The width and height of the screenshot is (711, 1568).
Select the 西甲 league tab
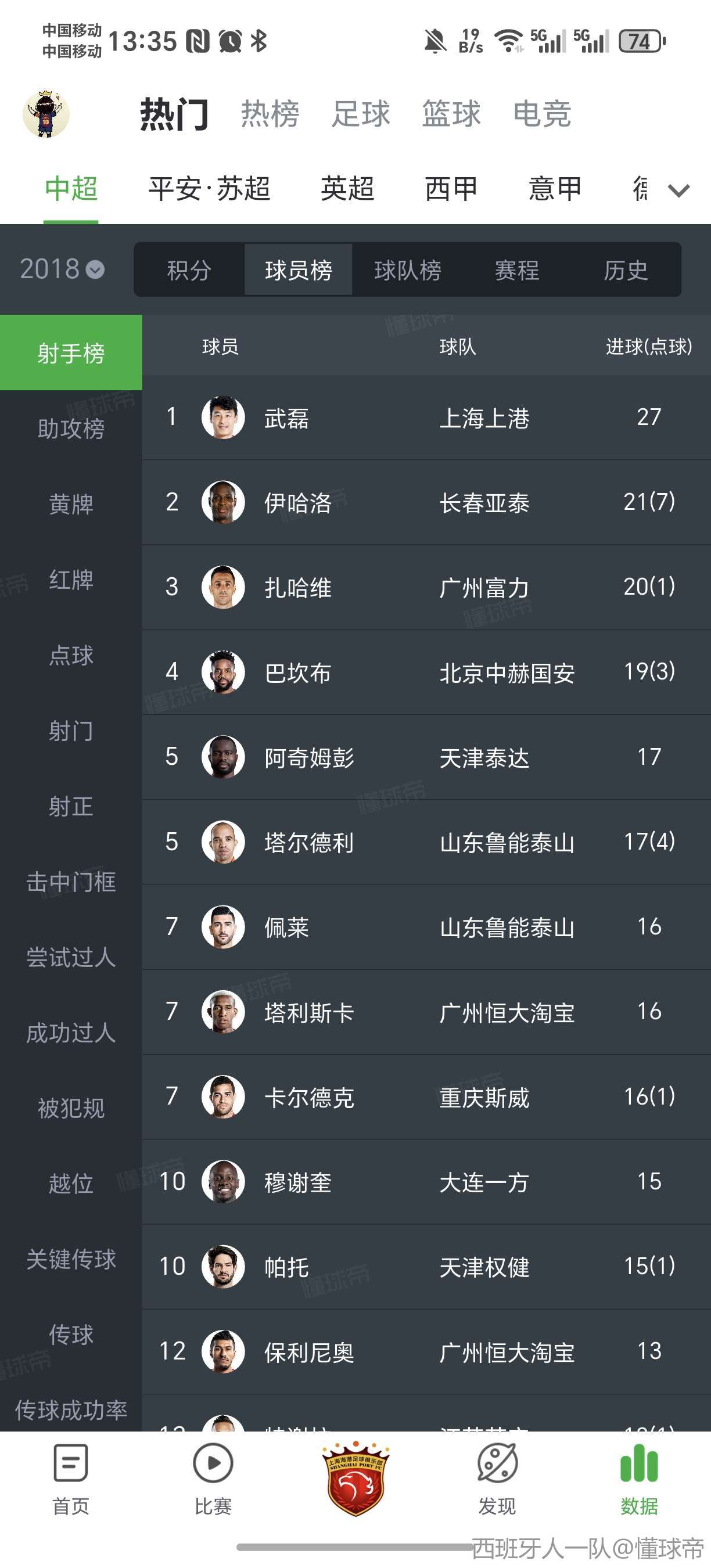point(450,188)
